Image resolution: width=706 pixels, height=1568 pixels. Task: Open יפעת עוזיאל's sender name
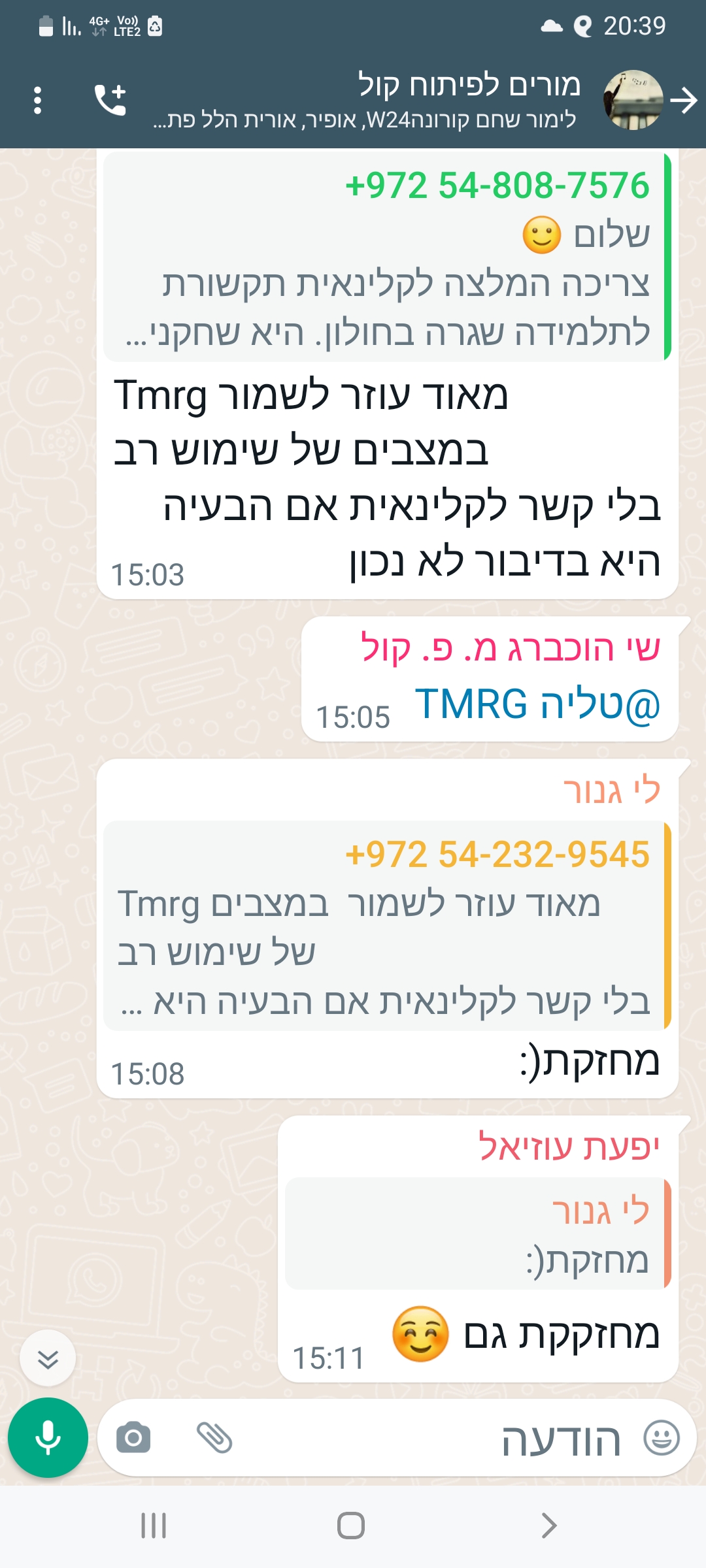568,1146
